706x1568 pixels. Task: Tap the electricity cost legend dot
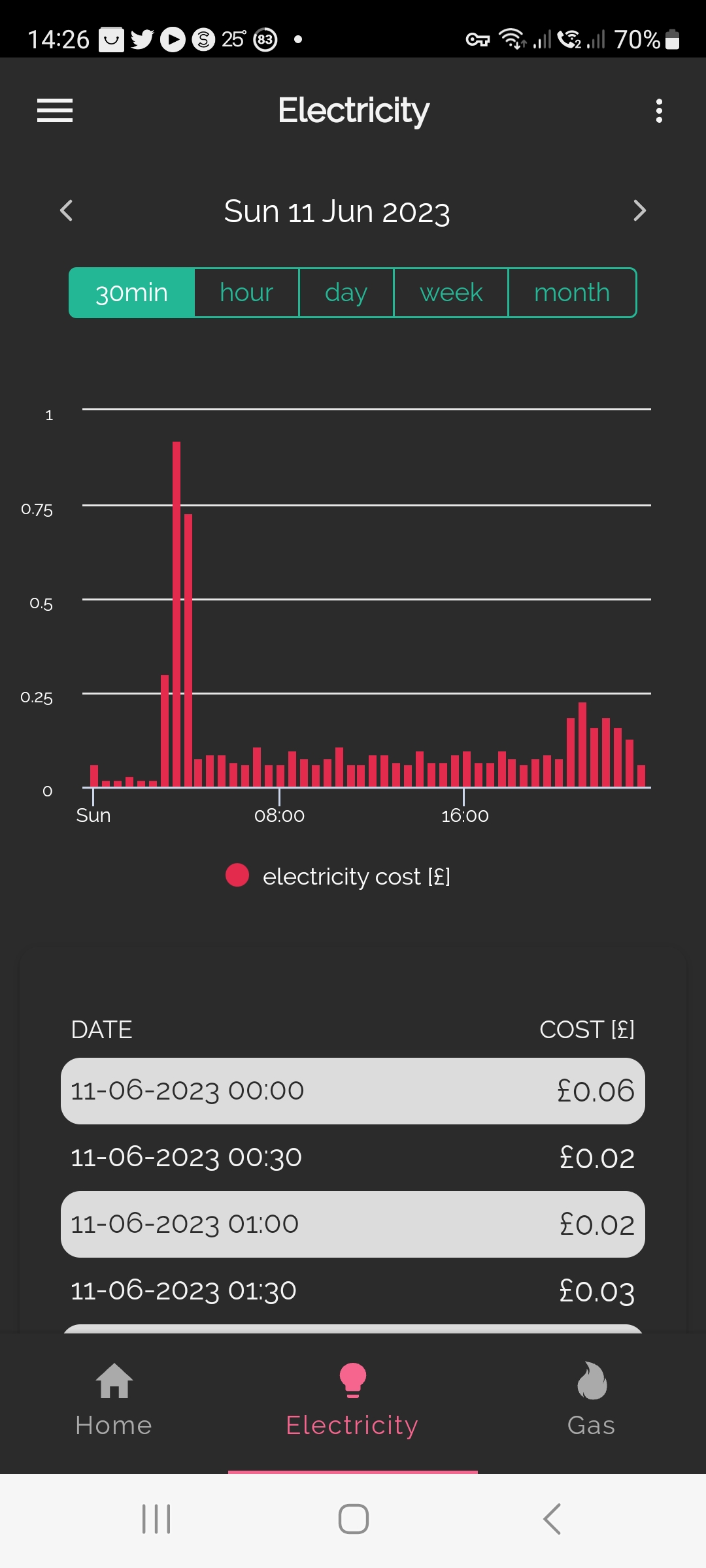tap(237, 875)
